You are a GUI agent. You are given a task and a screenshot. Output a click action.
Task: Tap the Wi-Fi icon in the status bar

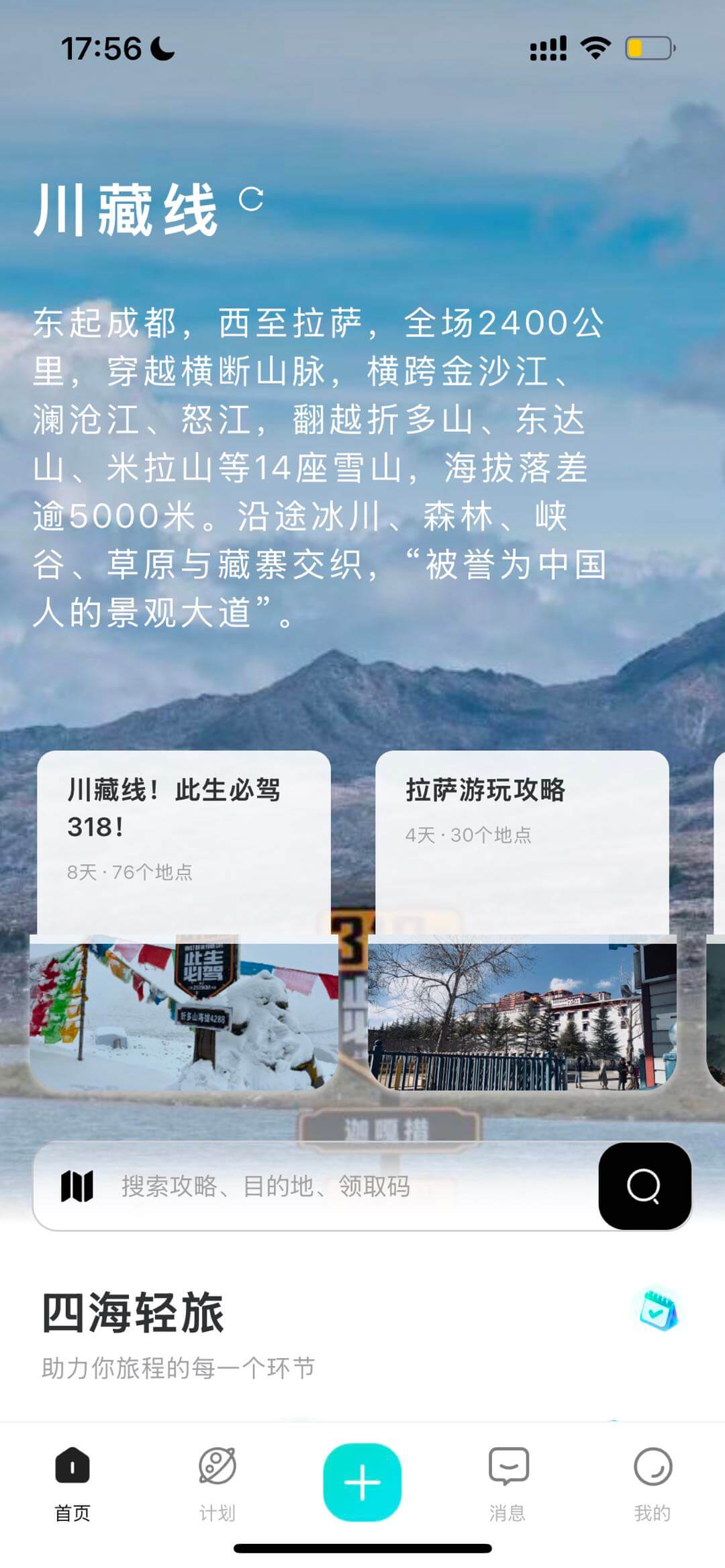pyautogui.click(x=593, y=47)
